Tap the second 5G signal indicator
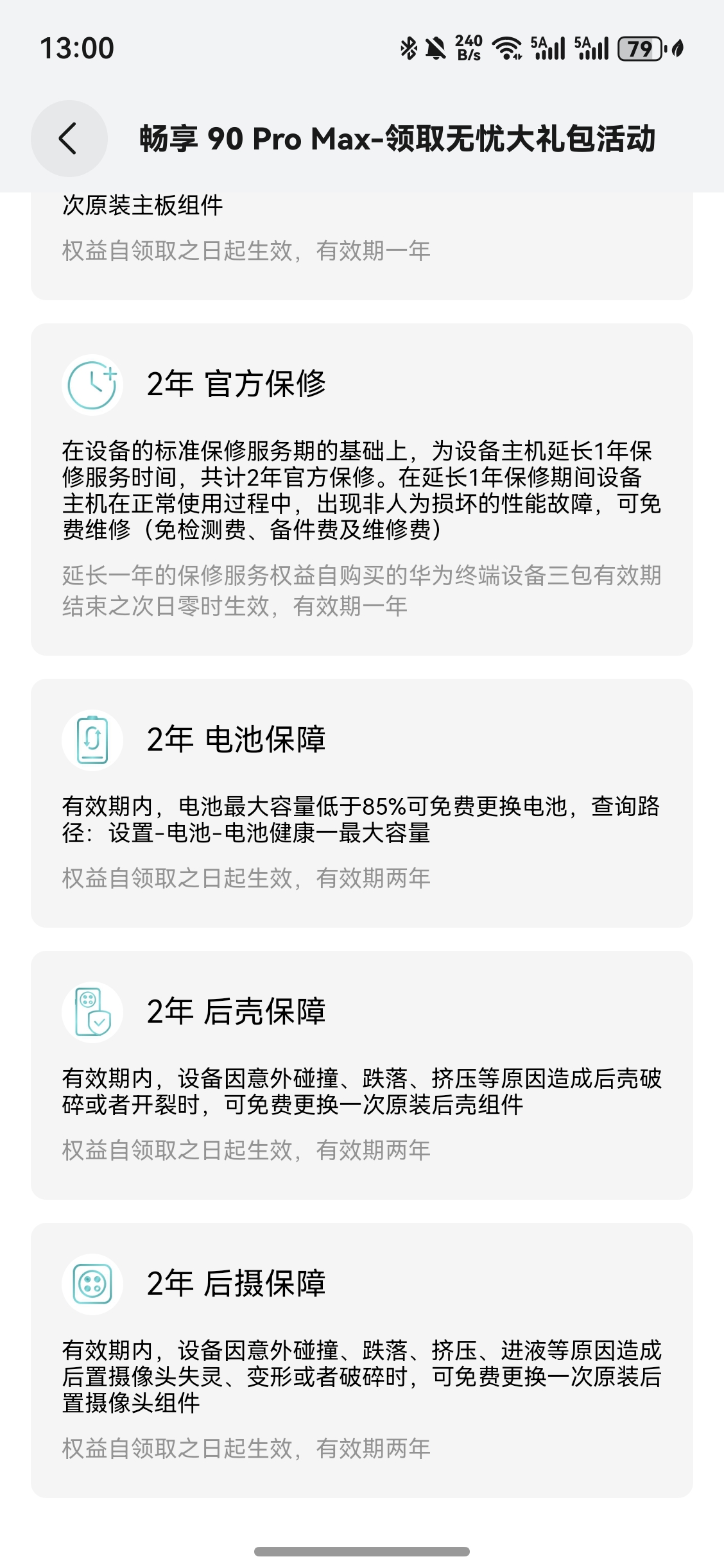This screenshot has height=1568, width=724. [x=591, y=47]
